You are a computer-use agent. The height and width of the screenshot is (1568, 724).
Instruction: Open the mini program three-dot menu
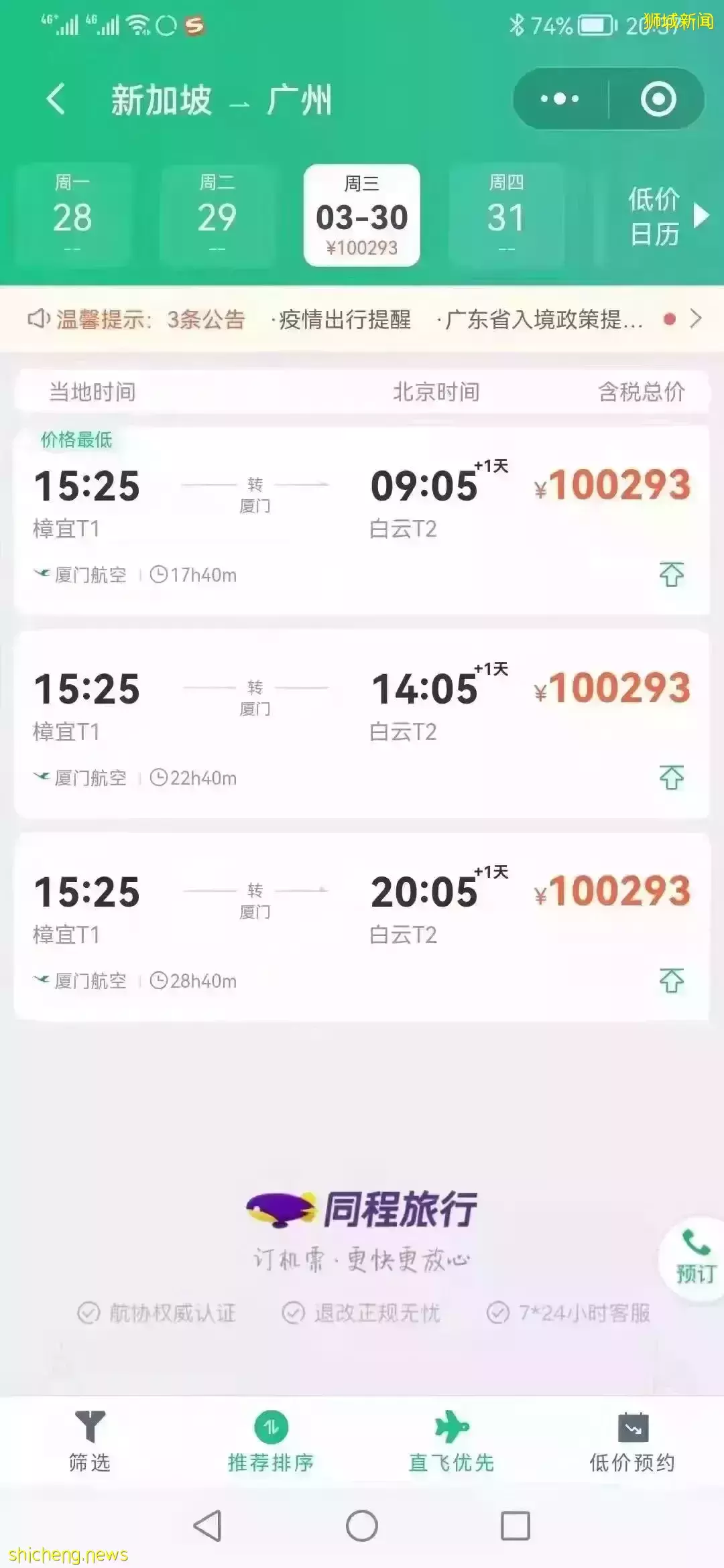(560, 99)
